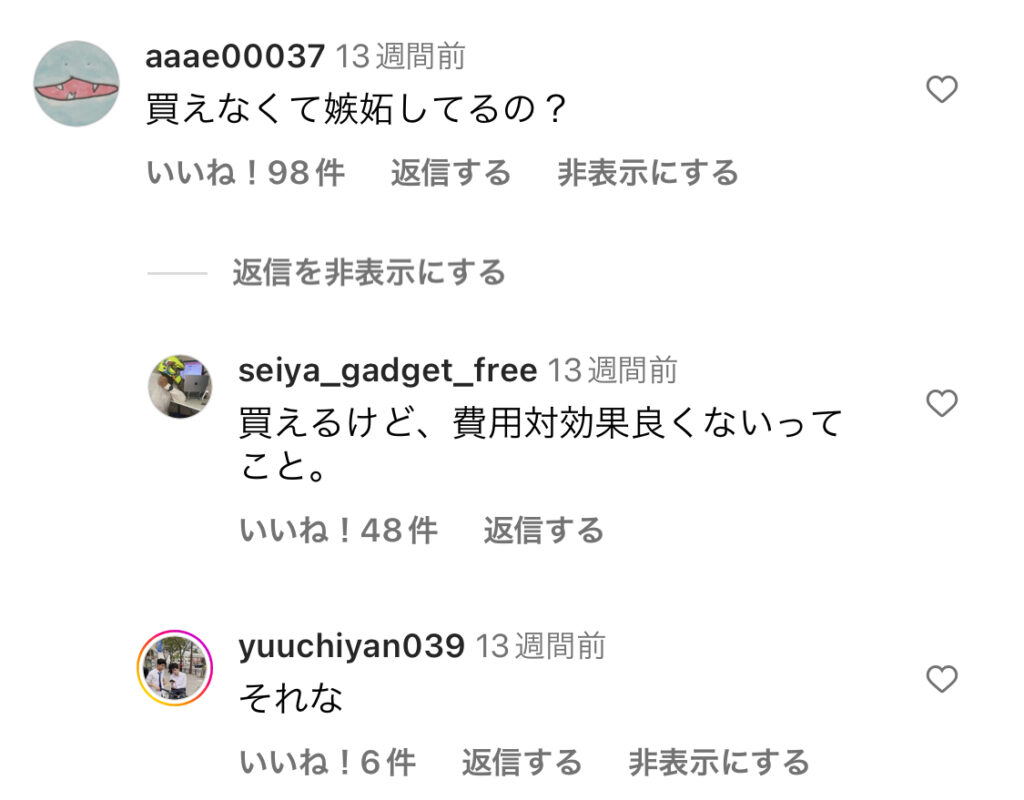Viewport: 1024px width, 800px height.
Task: Collapse replies via 返信を非表示にする
Action: pos(369,272)
